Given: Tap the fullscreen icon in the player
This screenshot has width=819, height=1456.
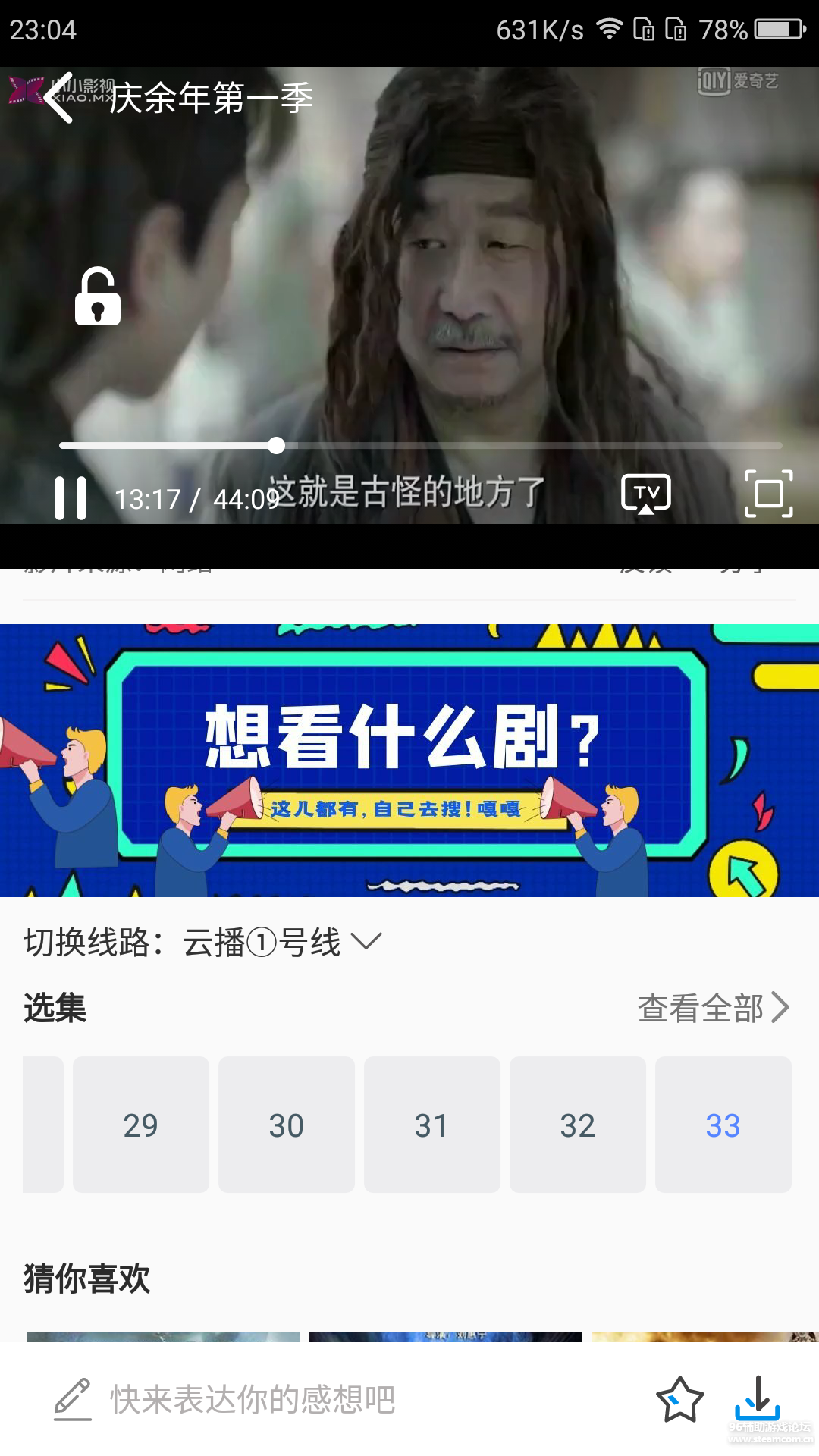Looking at the screenshot, I should pyautogui.click(x=767, y=492).
